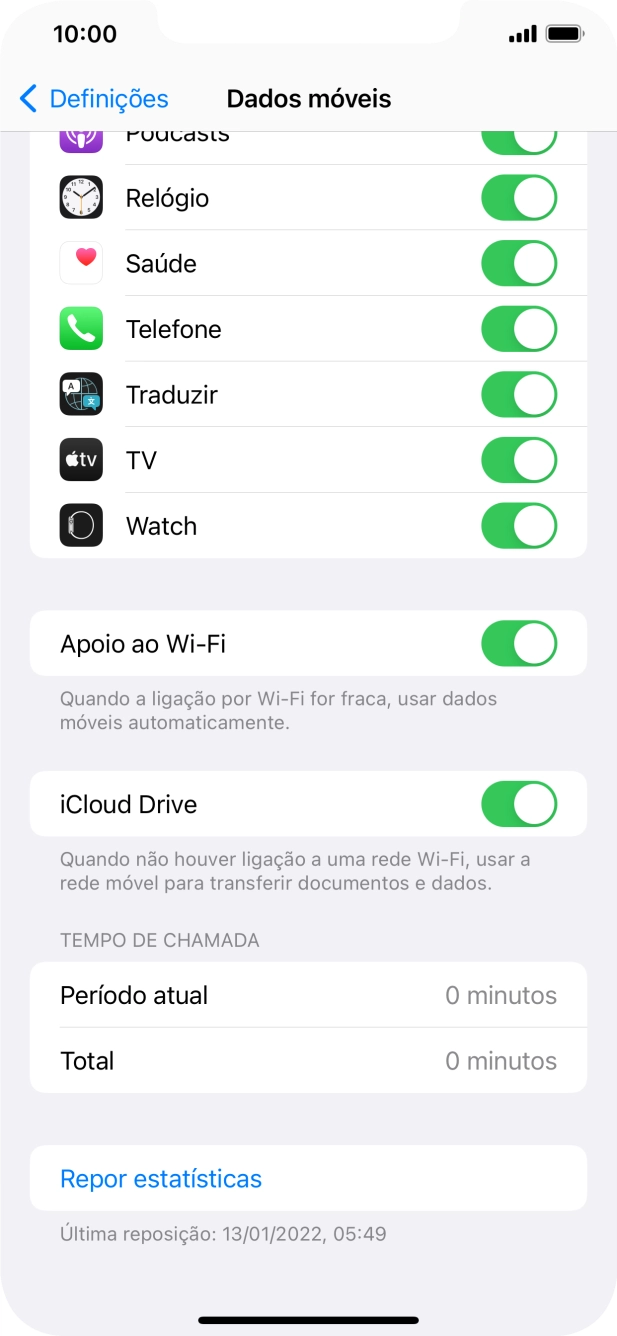Toggle the Watch app data switch
Screen dimensions: 617x1336
[x=519, y=526]
